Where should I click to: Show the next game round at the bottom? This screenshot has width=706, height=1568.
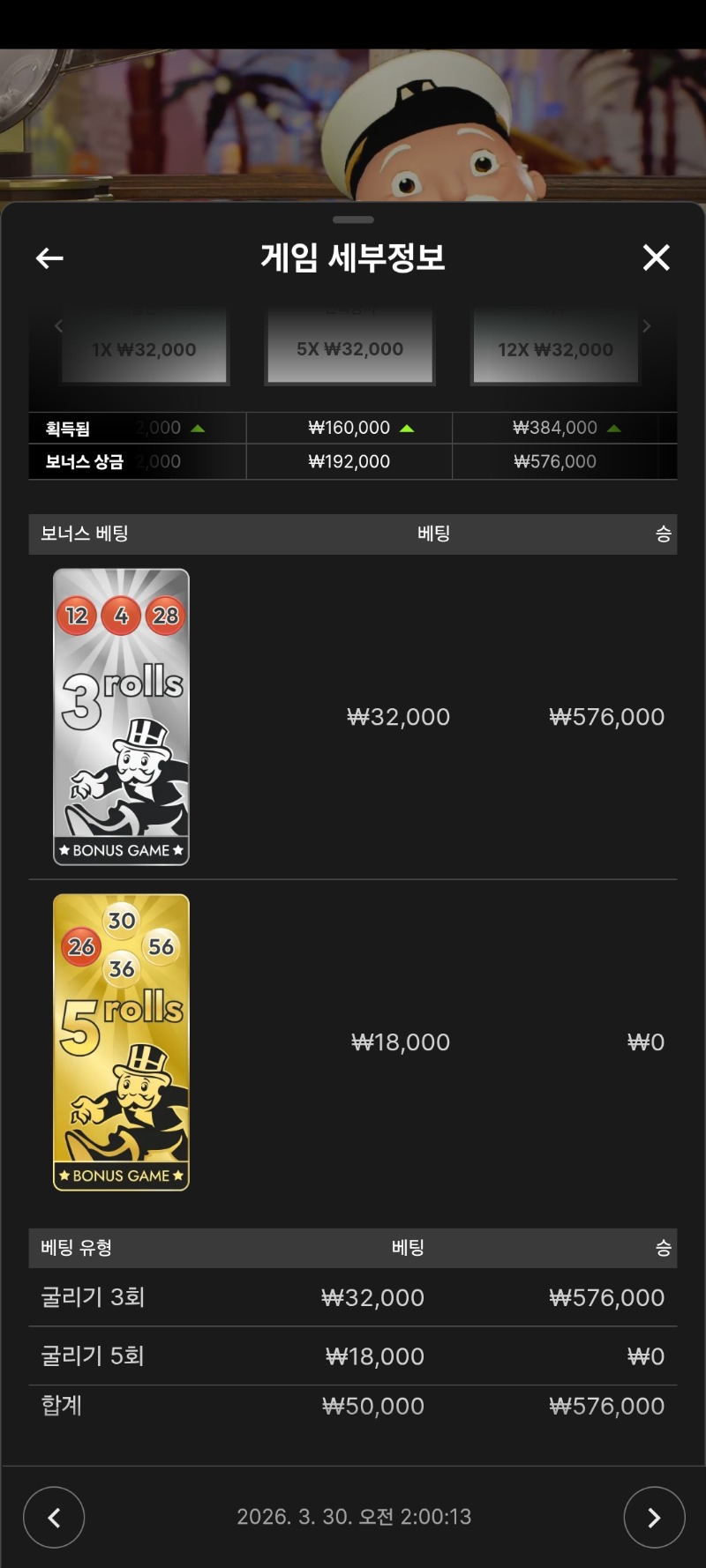pyautogui.click(x=654, y=1517)
